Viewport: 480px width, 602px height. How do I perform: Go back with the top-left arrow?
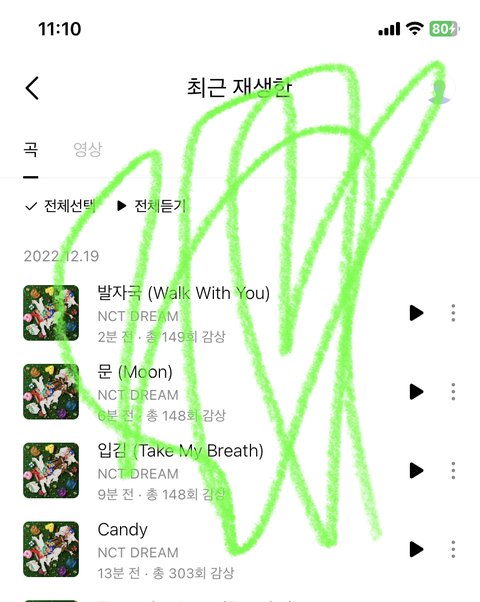(32, 88)
